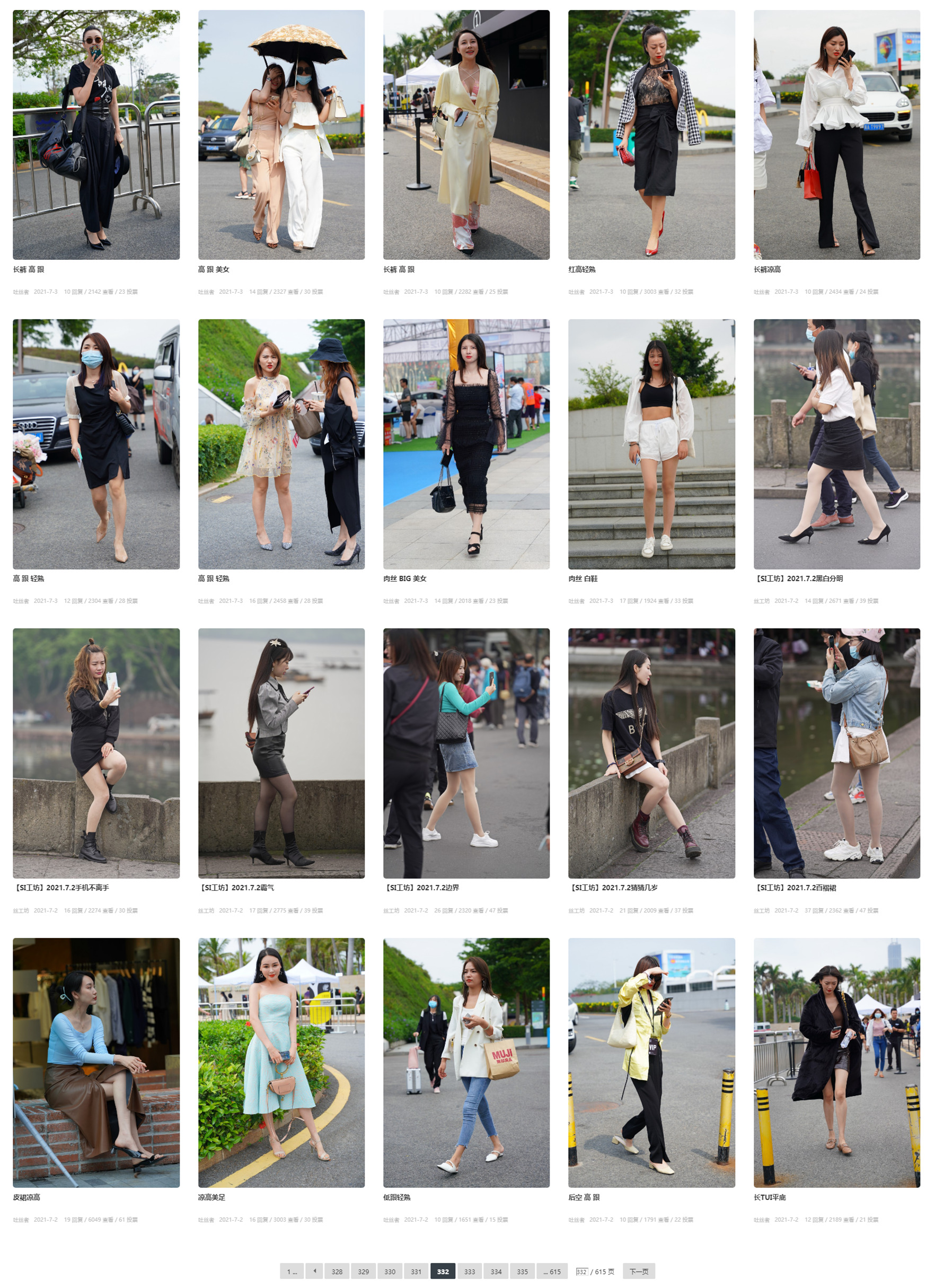Select the page number input box
This screenshot has height=1288, width=935.
click(x=581, y=1272)
